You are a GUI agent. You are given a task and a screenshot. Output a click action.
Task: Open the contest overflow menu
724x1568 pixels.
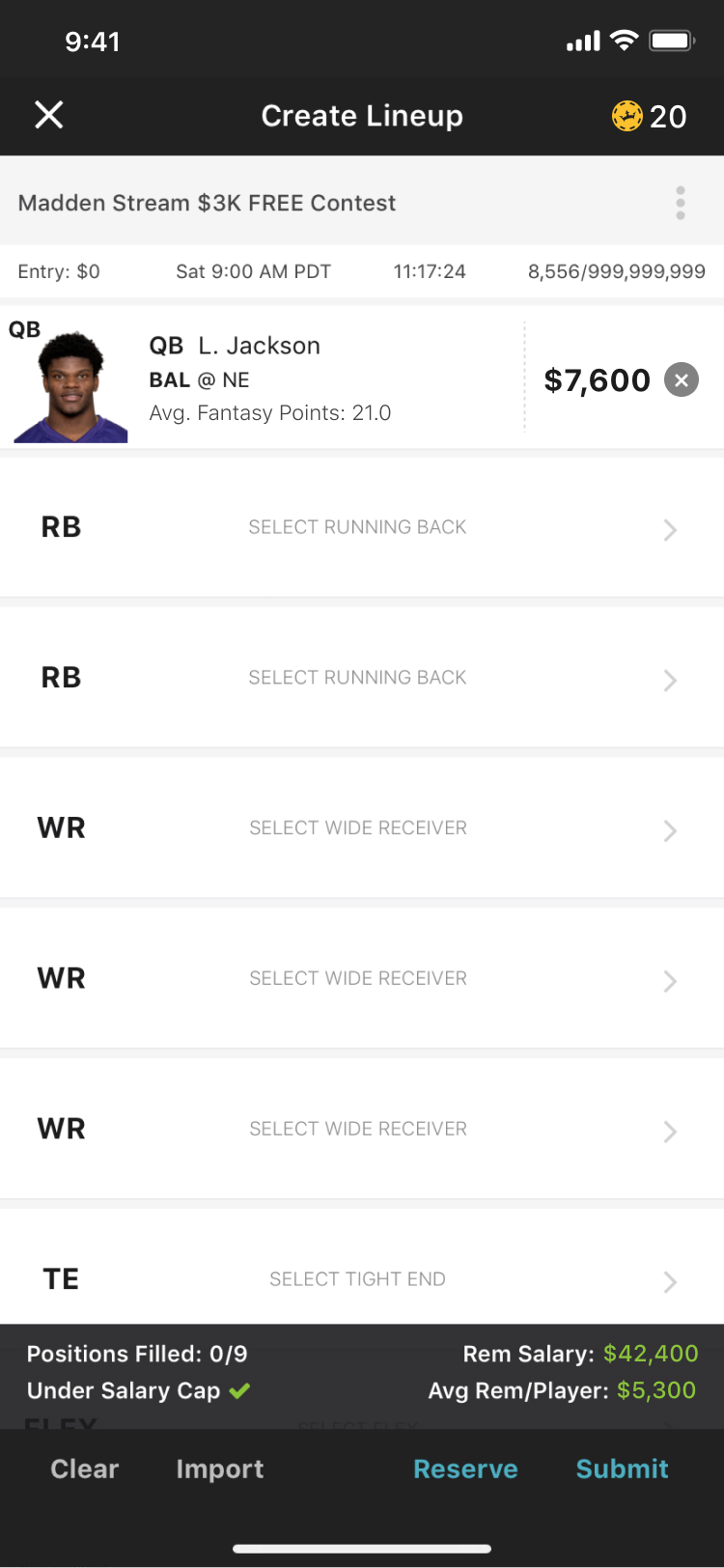pyautogui.click(x=681, y=203)
